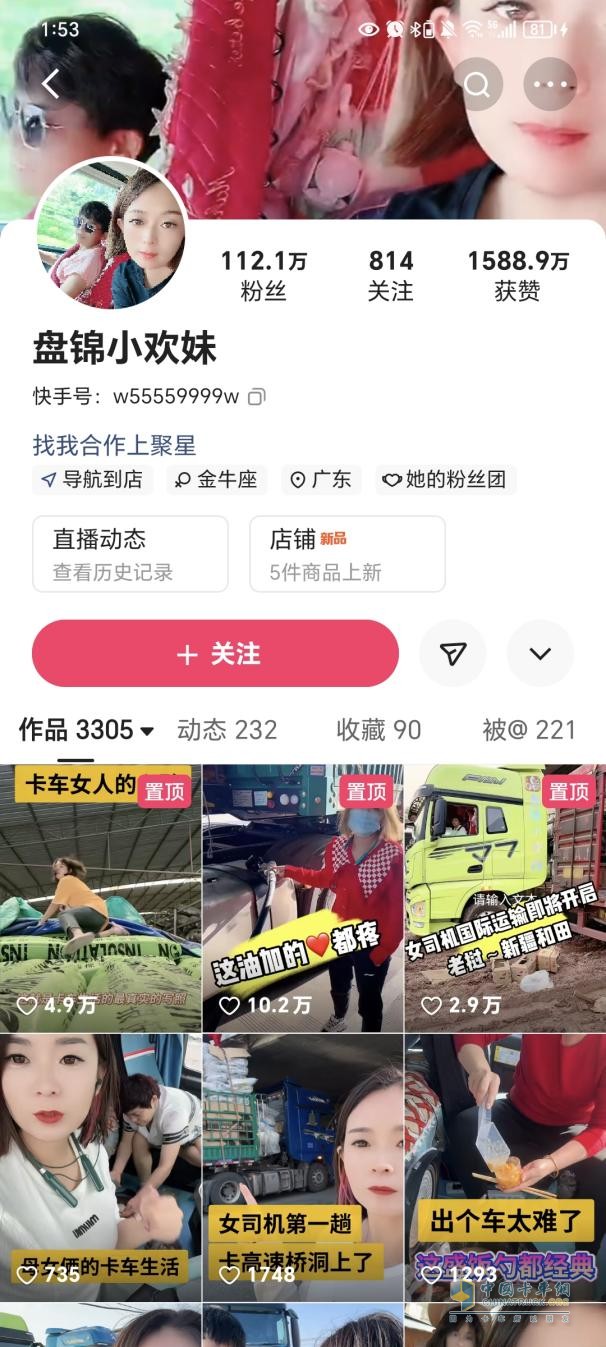Follow this user with the red 关注 button
This screenshot has height=1347, width=606.
coord(216,654)
